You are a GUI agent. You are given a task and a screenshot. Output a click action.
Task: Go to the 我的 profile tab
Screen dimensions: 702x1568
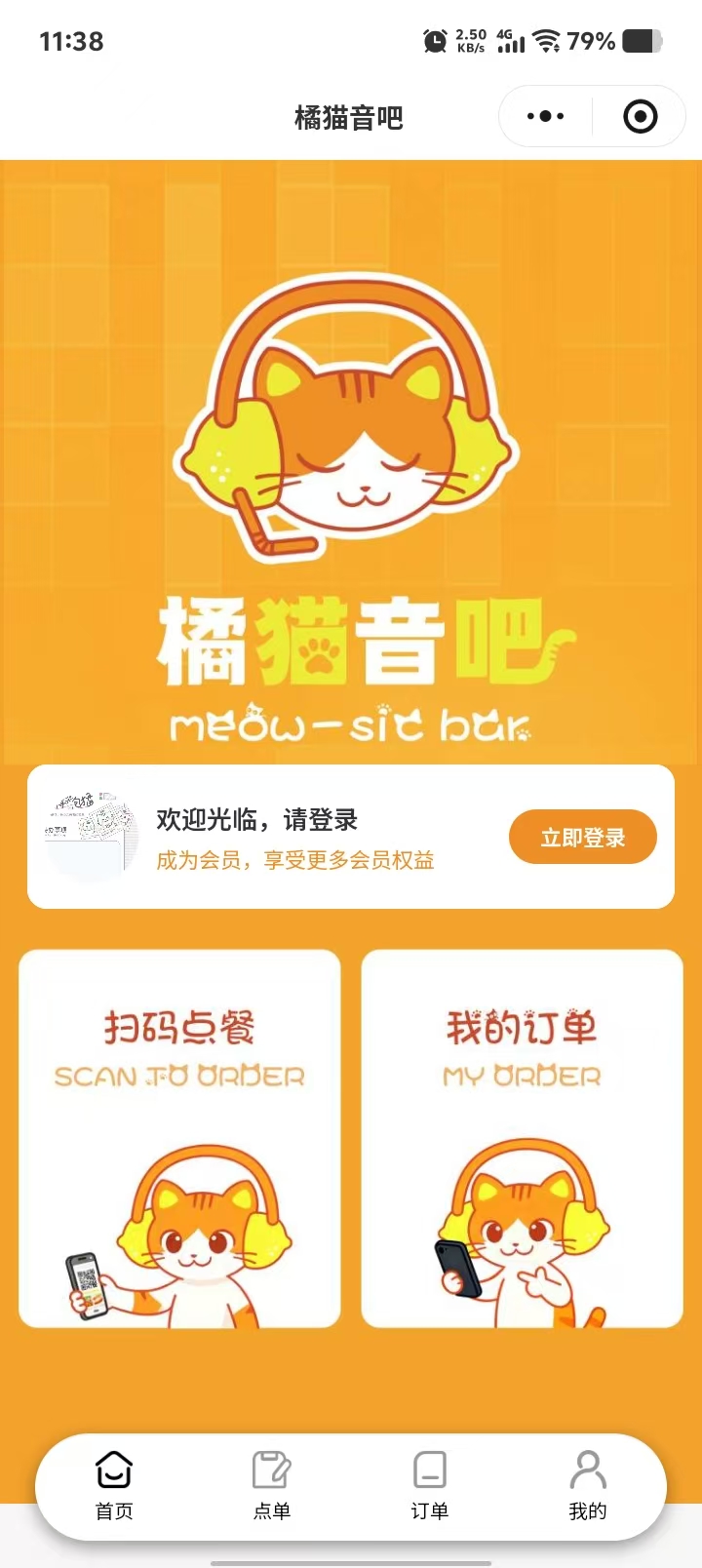pyautogui.click(x=588, y=1486)
